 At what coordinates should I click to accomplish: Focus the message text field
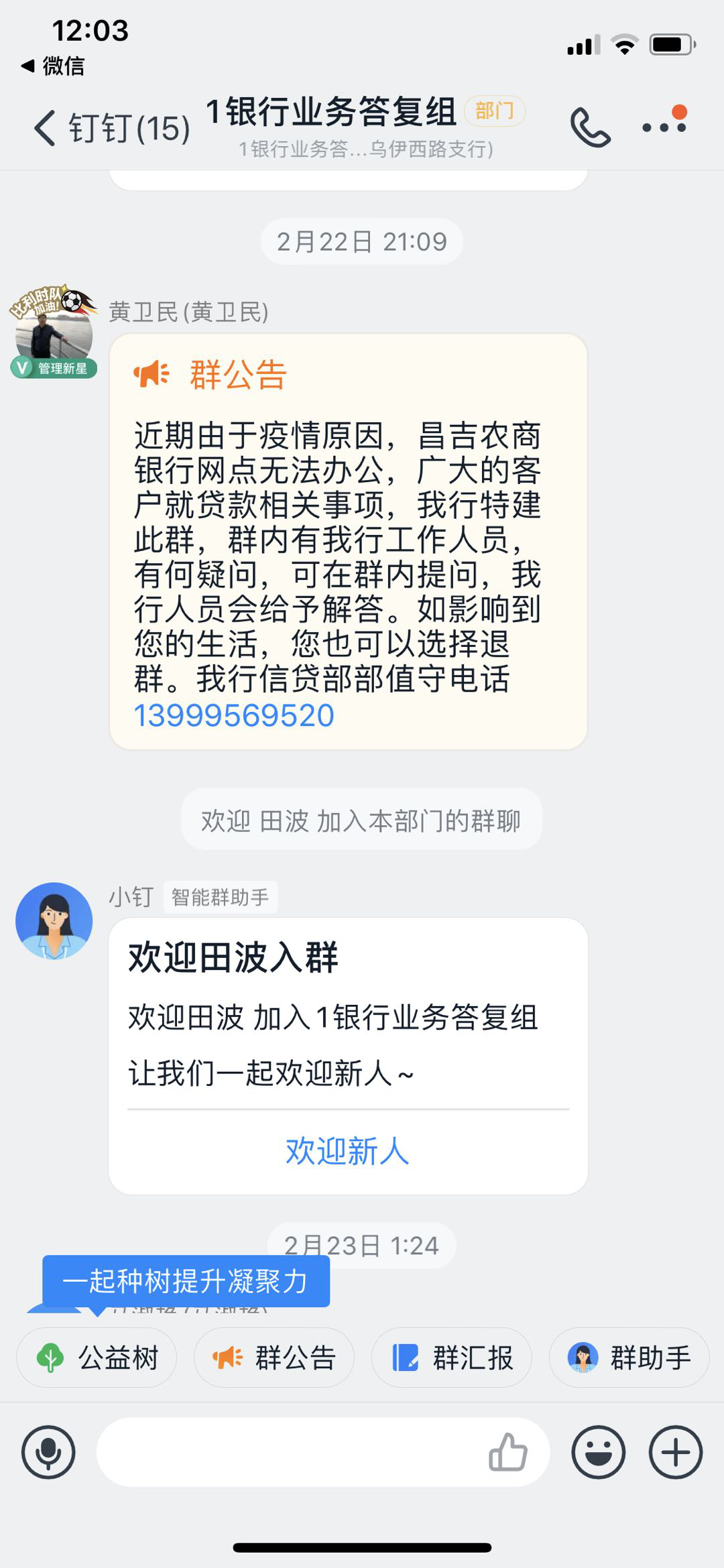(288, 1452)
